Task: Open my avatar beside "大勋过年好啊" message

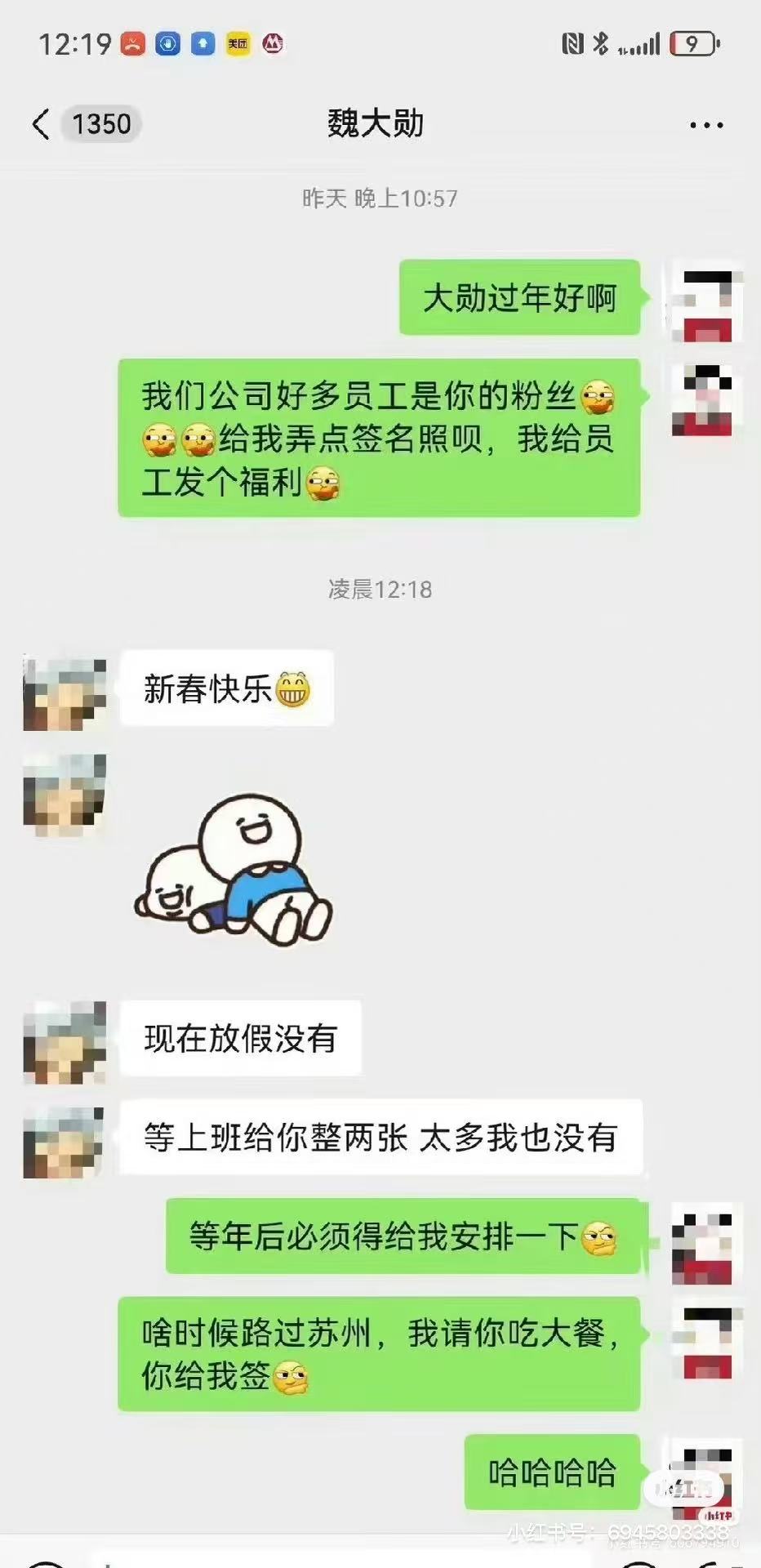Action: tap(705, 301)
